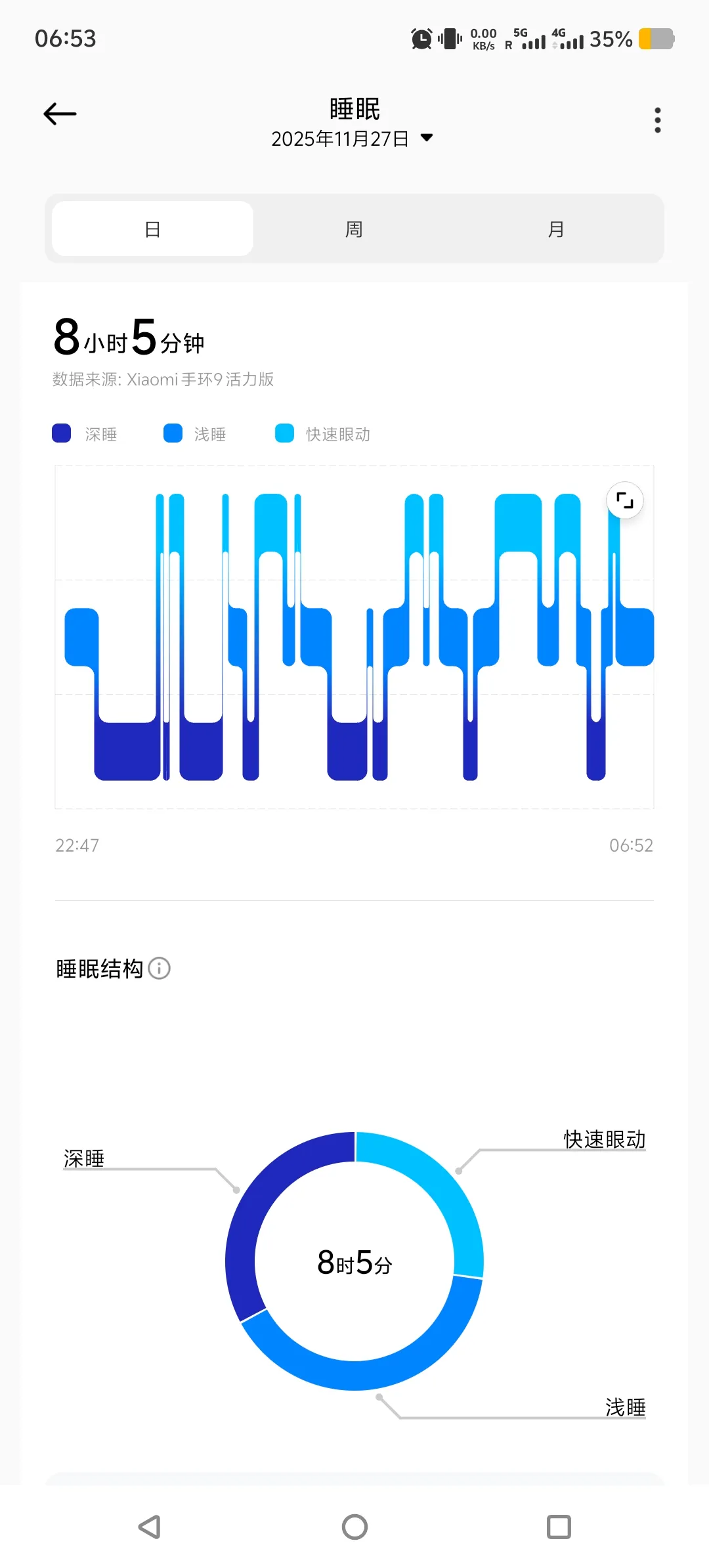Expand the sleep chart to fullscreen
This screenshot has height=1568, width=709.
click(x=624, y=500)
